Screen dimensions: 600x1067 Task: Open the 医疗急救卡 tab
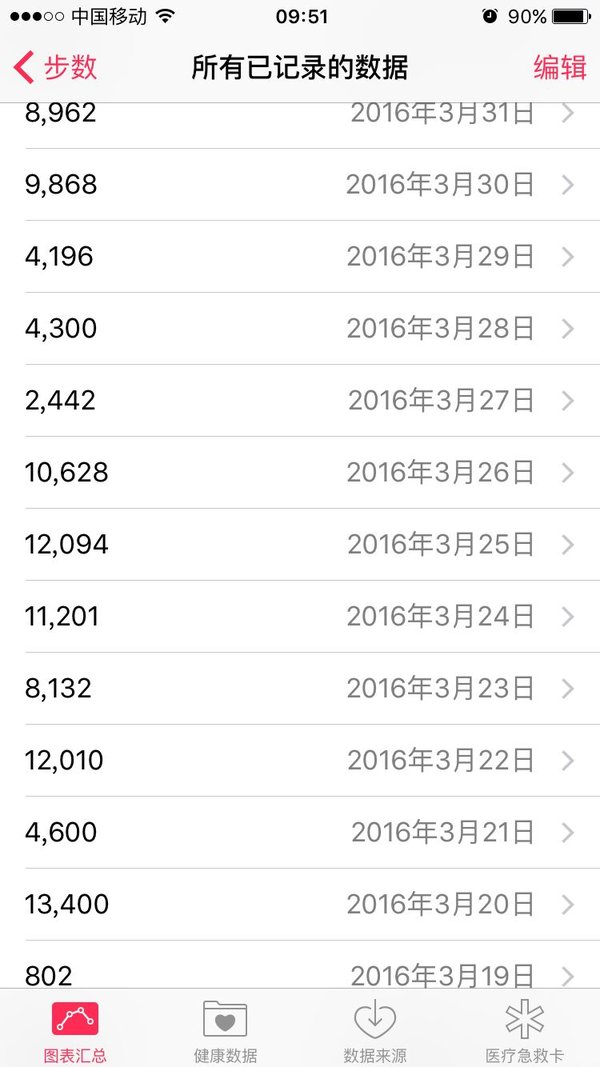[524, 1029]
